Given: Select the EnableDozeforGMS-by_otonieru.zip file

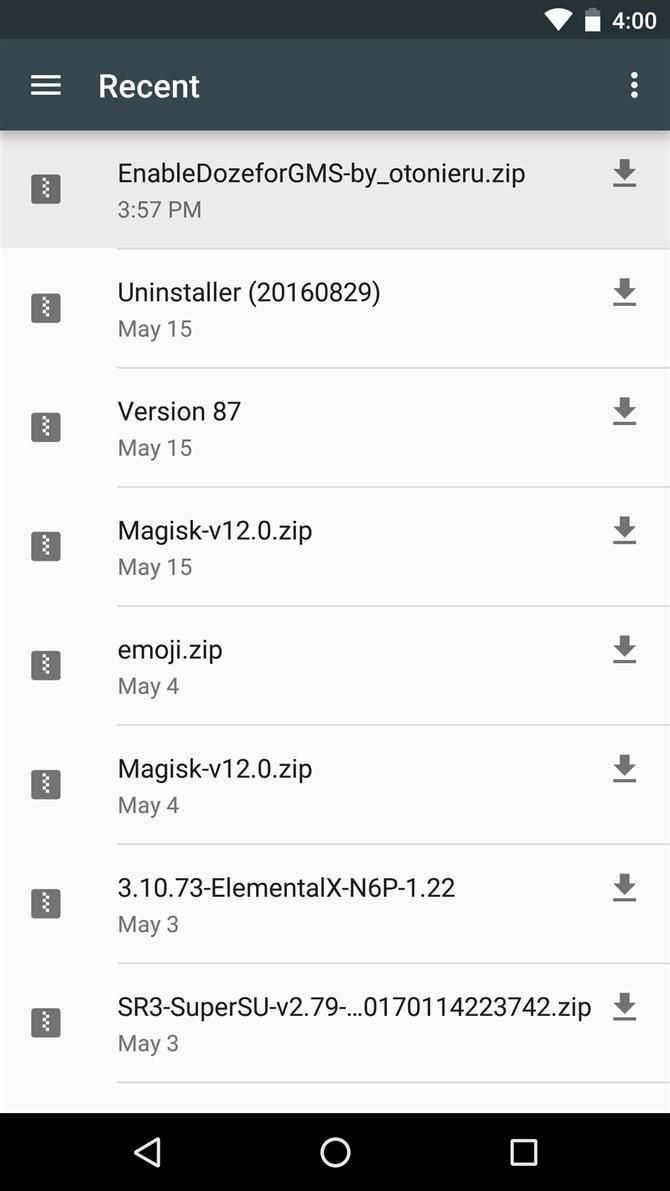Looking at the screenshot, I should pos(320,189).
